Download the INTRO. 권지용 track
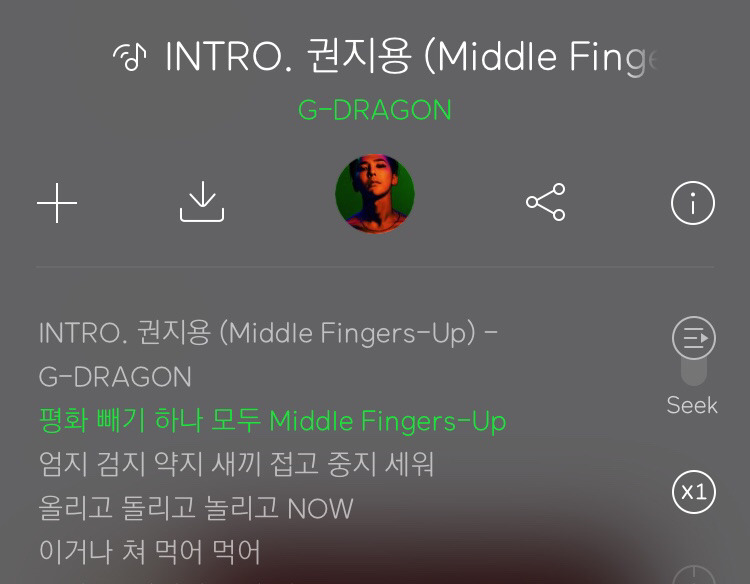This screenshot has height=584, width=750. click(x=202, y=202)
